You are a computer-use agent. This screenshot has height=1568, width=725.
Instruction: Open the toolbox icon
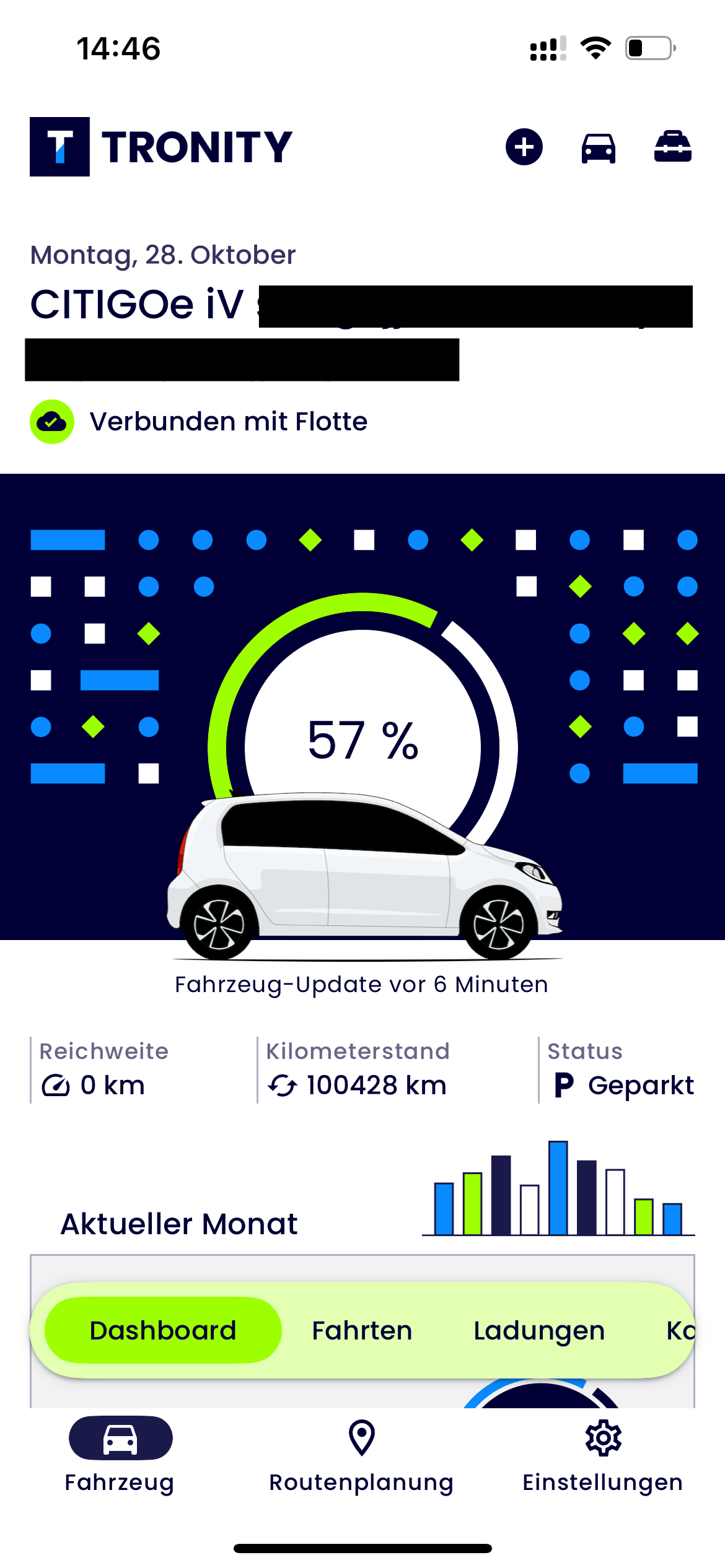(672, 147)
